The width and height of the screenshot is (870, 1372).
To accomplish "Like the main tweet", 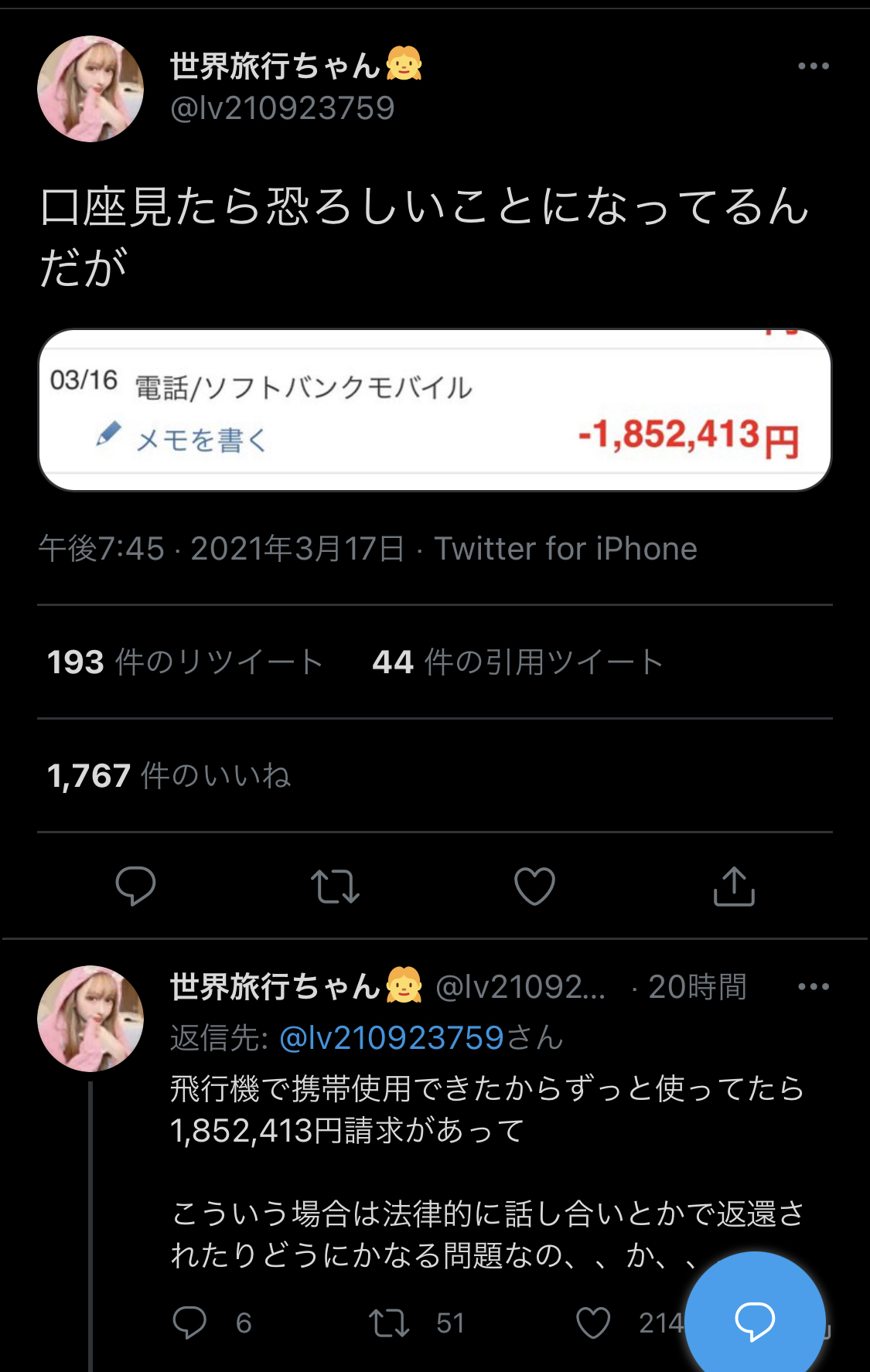I will [x=534, y=886].
